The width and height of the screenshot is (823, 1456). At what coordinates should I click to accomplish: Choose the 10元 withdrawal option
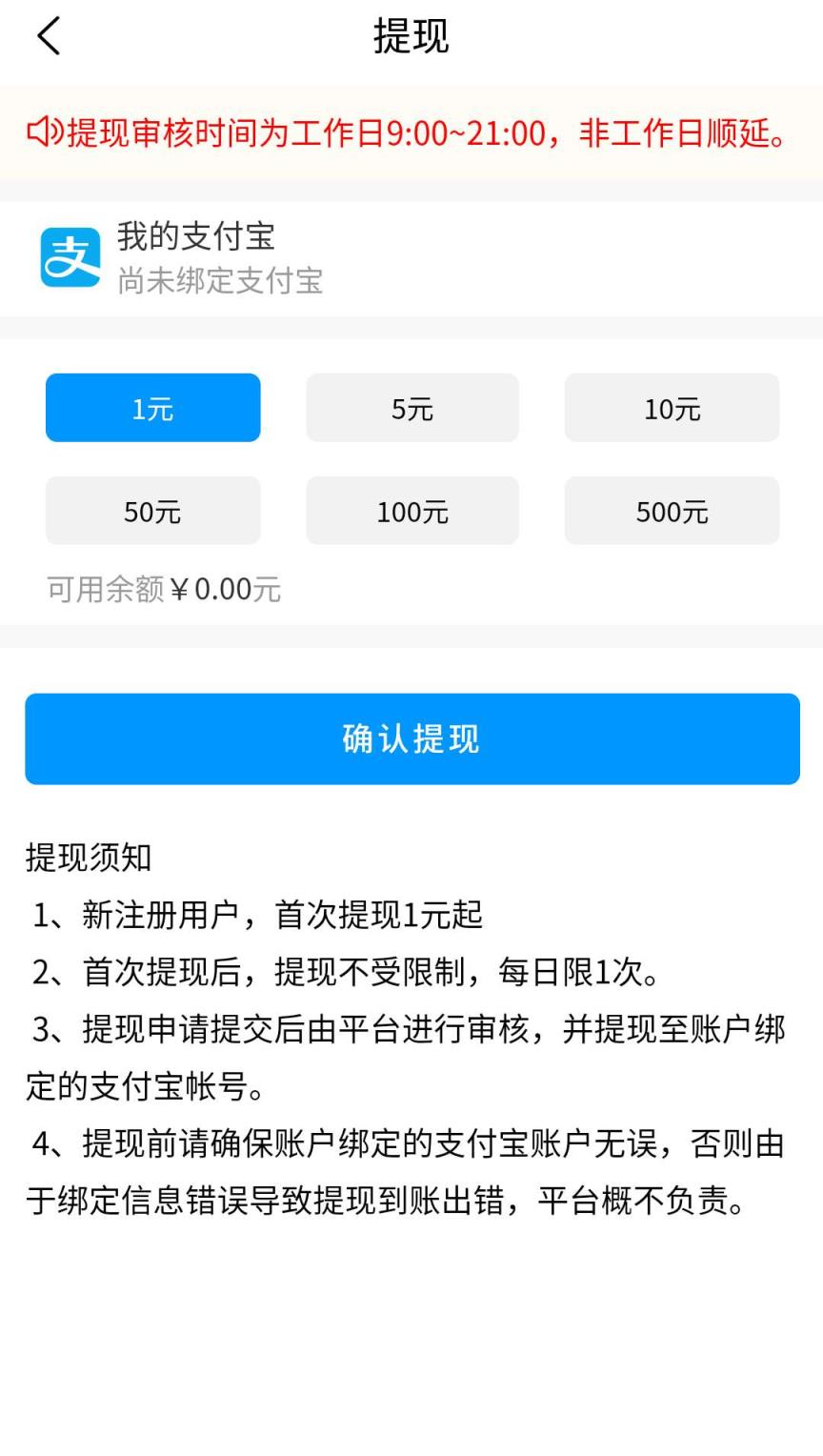tap(671, 408)
